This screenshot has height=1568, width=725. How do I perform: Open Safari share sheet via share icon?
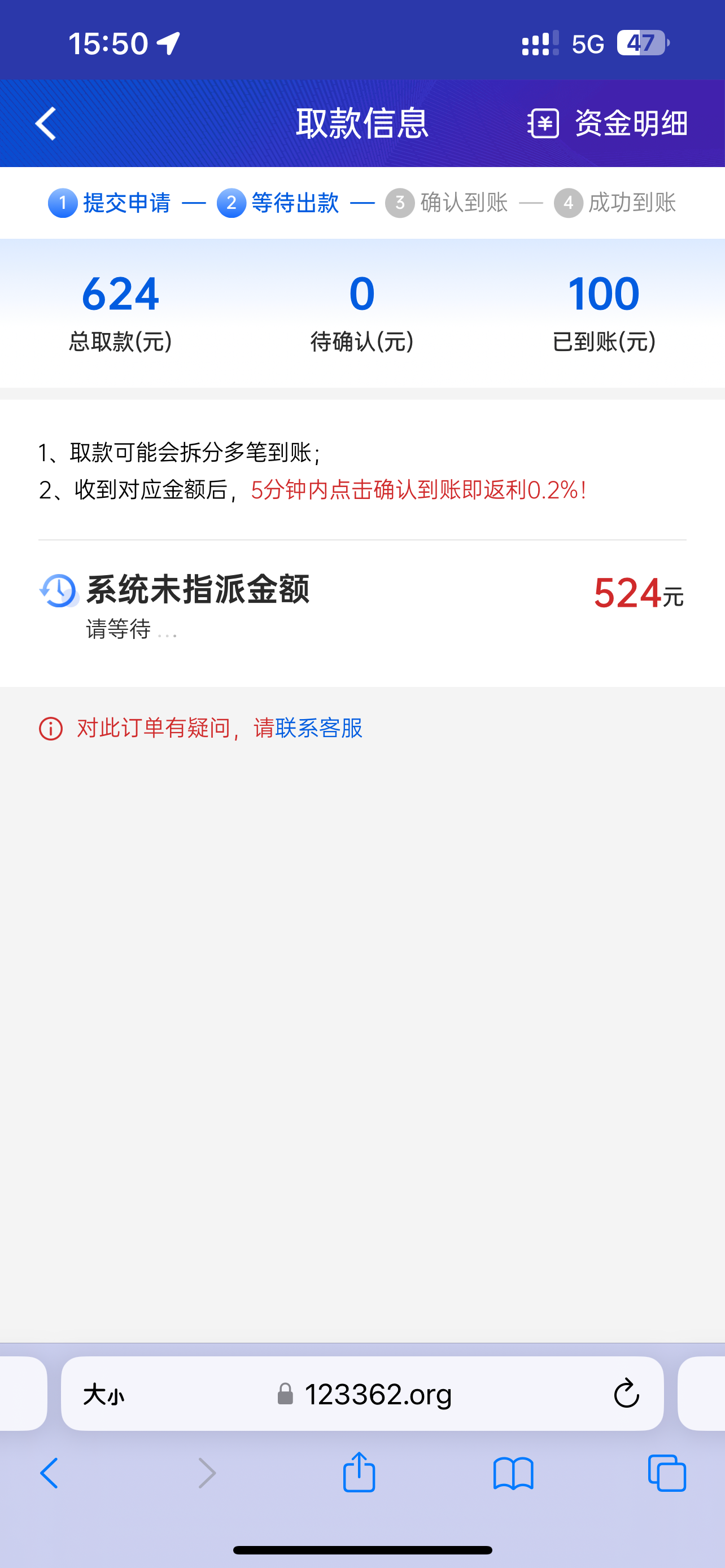pyautogui.click(x=359, y=1473)
